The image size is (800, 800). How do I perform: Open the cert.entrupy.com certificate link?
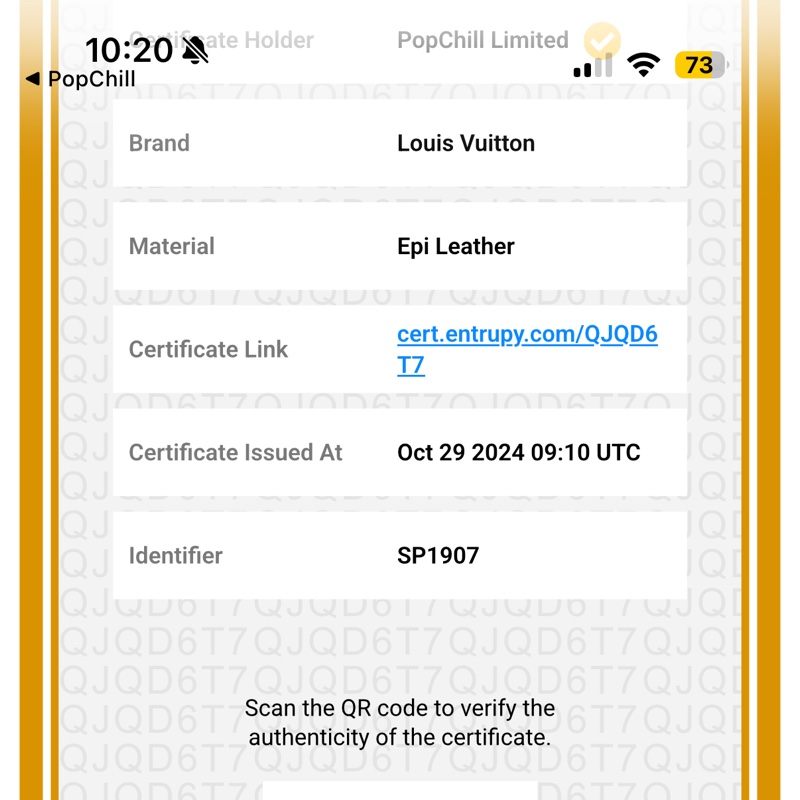click(x=526, y=335)
